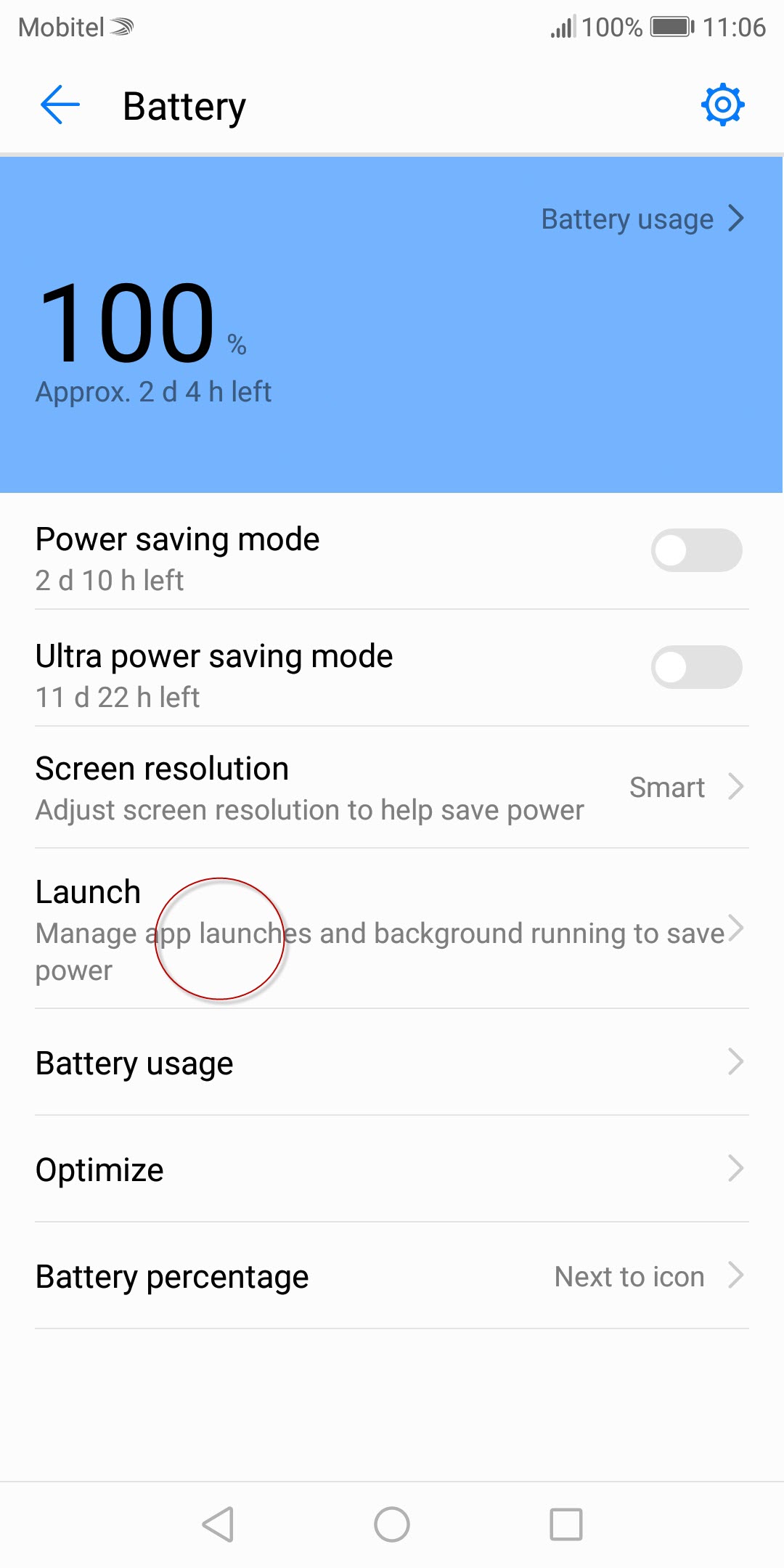Open Screen resolution settings
The width and height of the screenshot is (784, 1568).
(x=392, y=788)
